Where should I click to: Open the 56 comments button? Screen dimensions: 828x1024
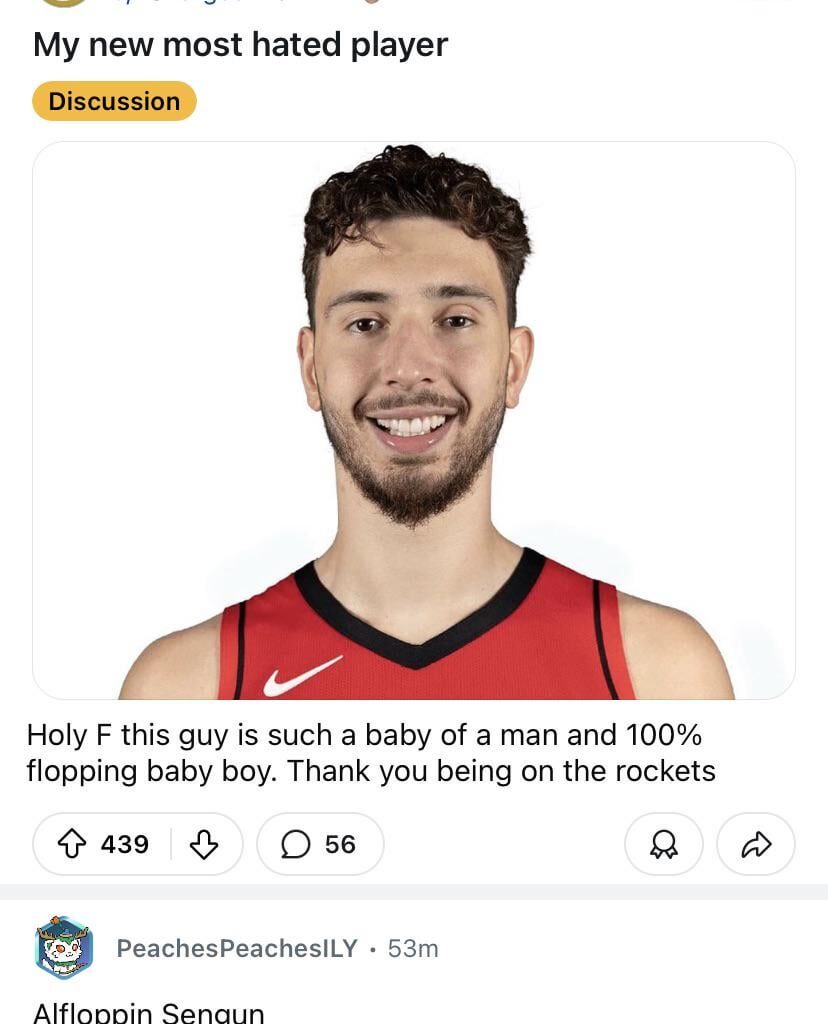pos(320,845)
